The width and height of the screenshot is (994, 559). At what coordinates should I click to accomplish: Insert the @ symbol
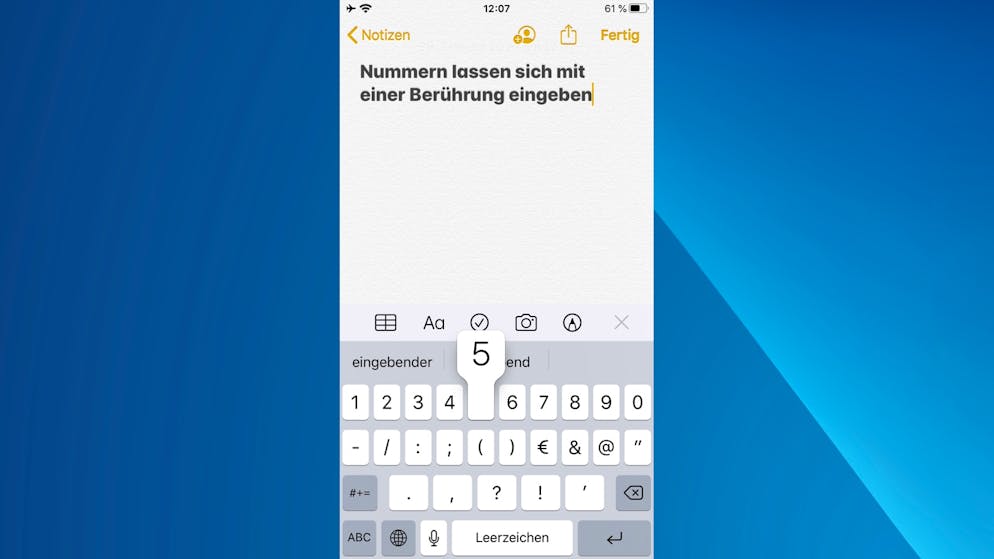coord(606,448)
